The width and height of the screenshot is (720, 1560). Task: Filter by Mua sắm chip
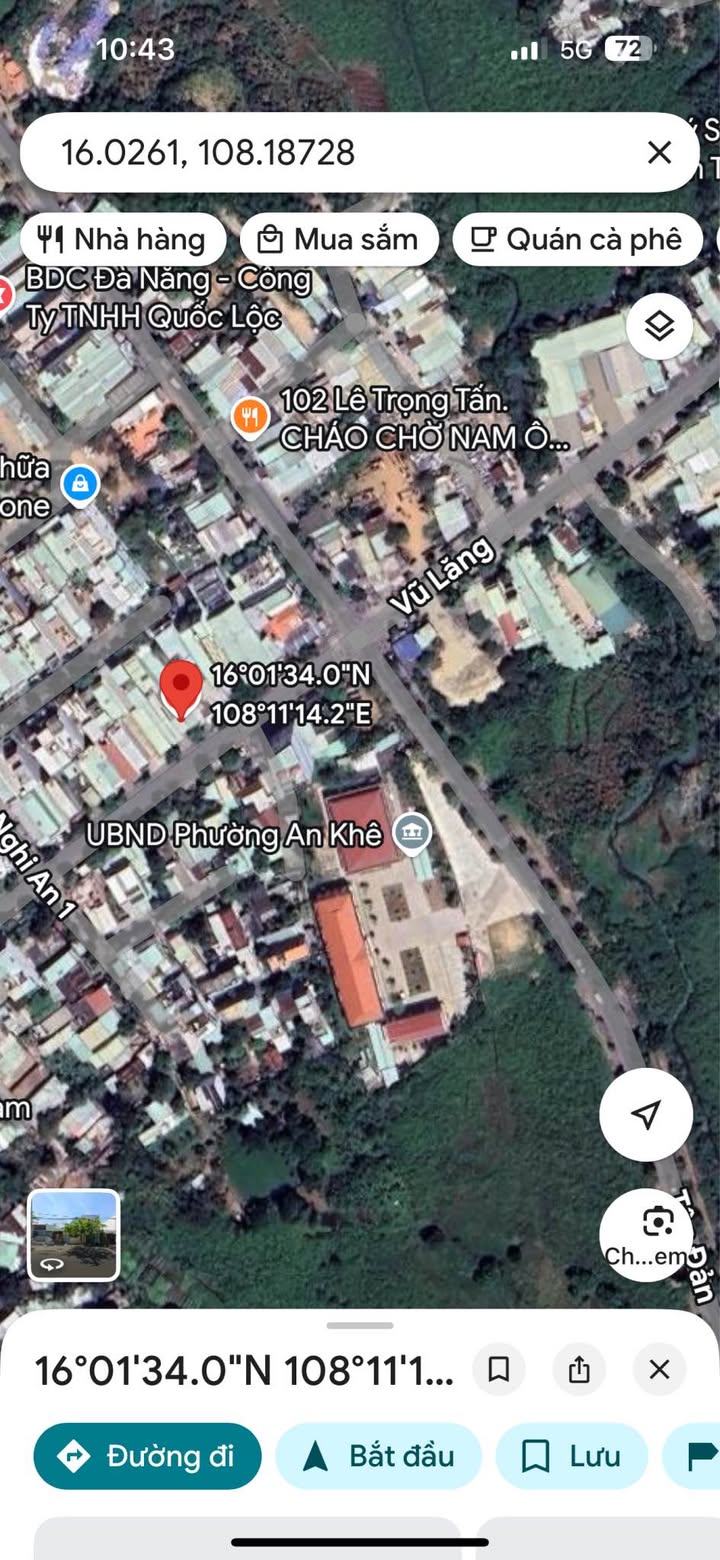339,240
